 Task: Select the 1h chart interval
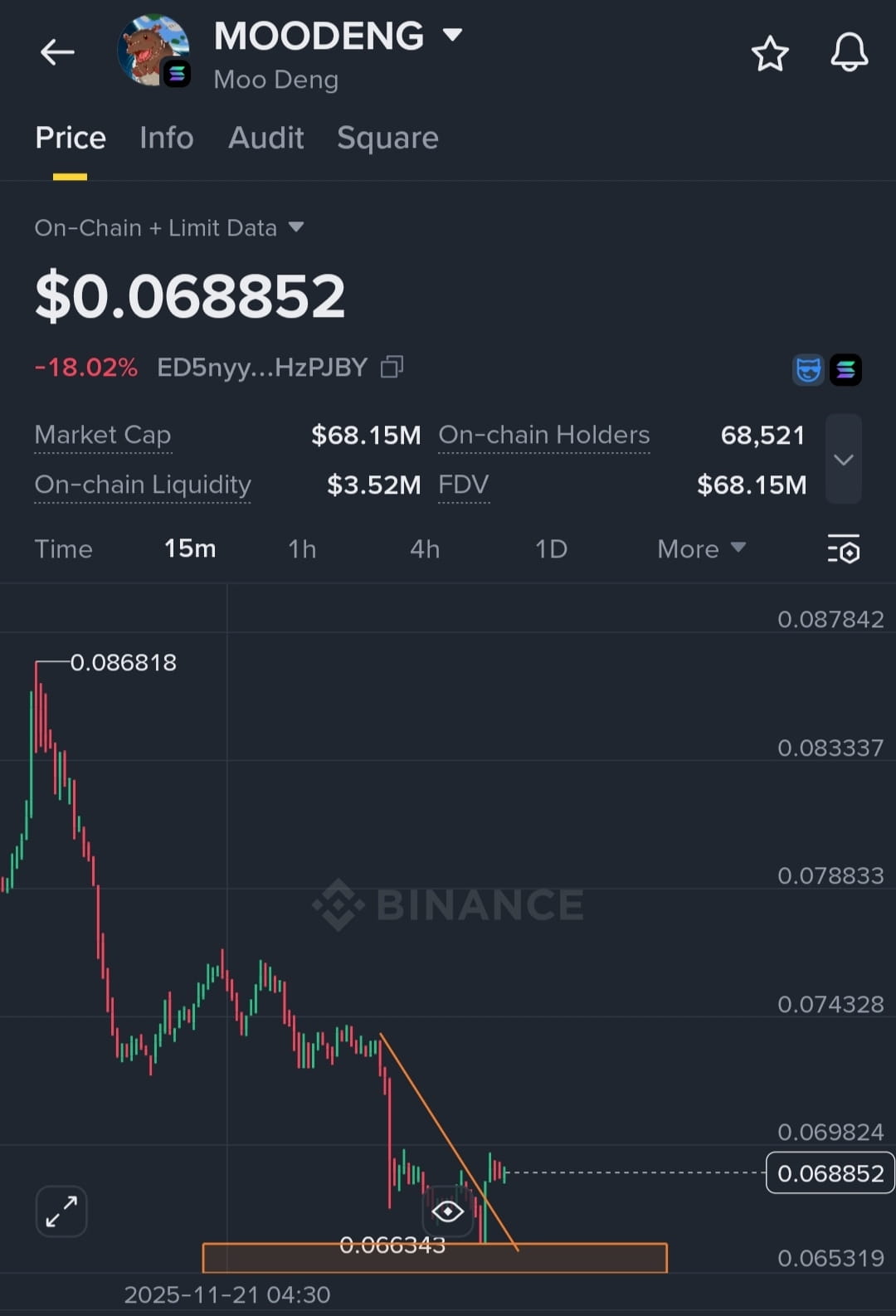(x=302, y=548)
